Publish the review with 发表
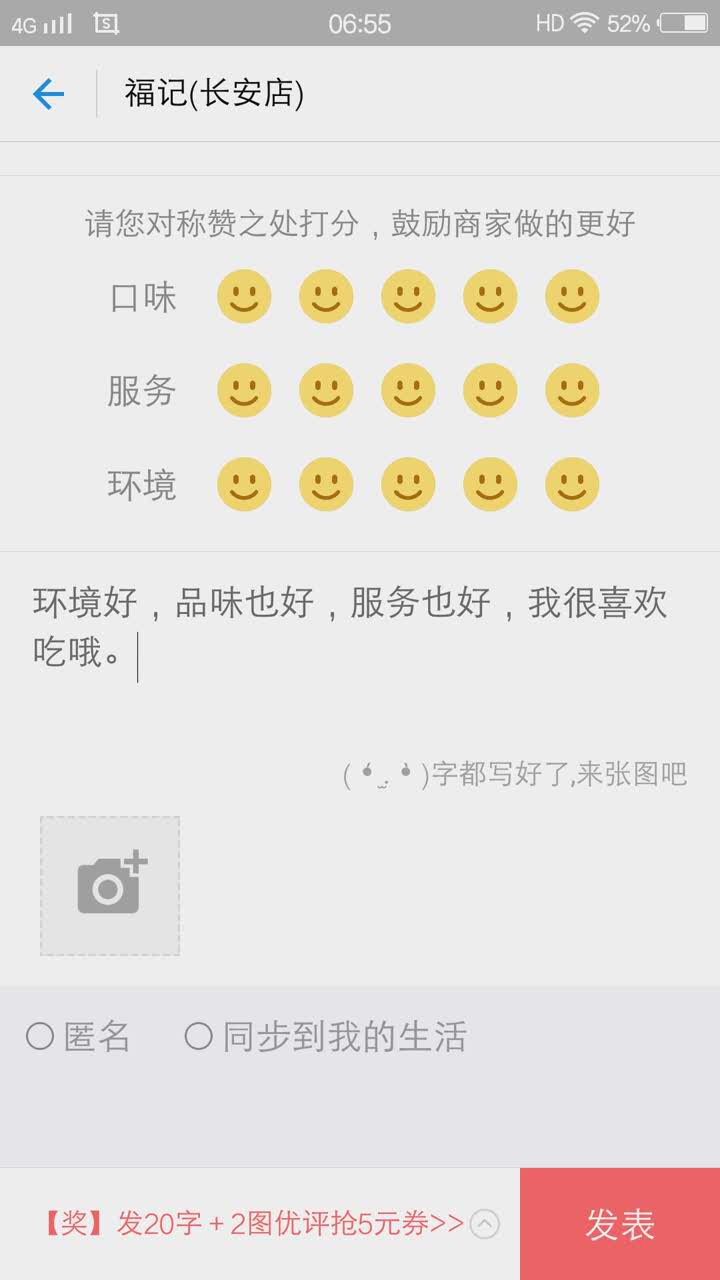This screenshot has width=720, height=1280. 620,1224
